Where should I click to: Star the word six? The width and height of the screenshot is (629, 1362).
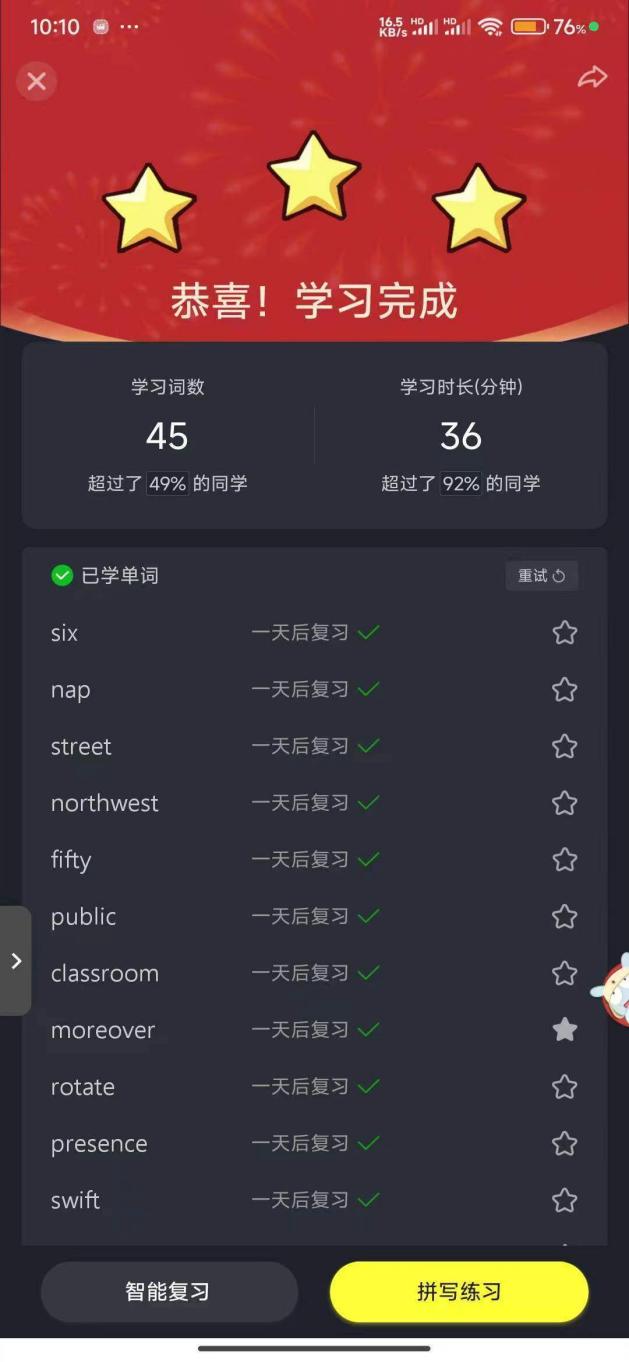565,632
